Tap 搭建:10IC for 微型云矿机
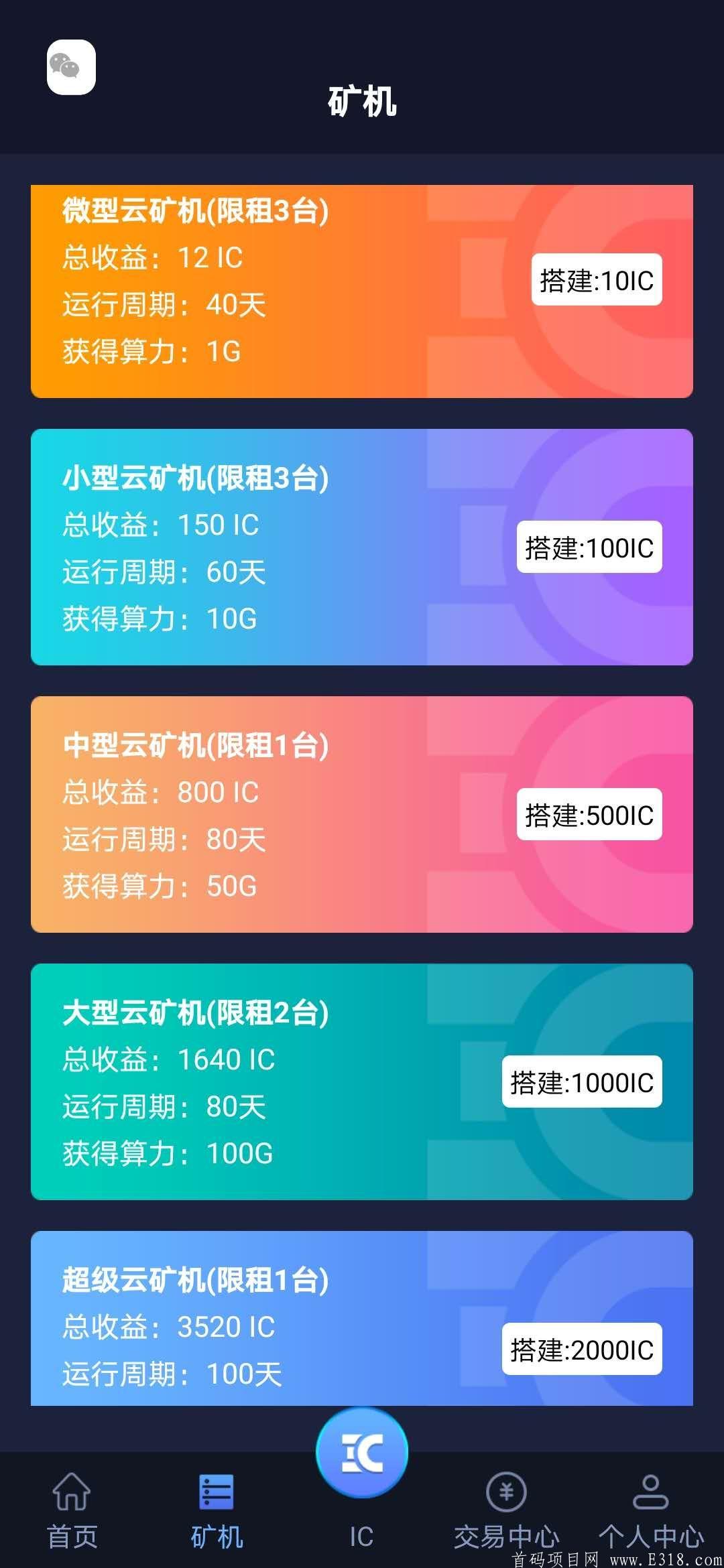Screen dimensions: 724x1568 (597, 280)
